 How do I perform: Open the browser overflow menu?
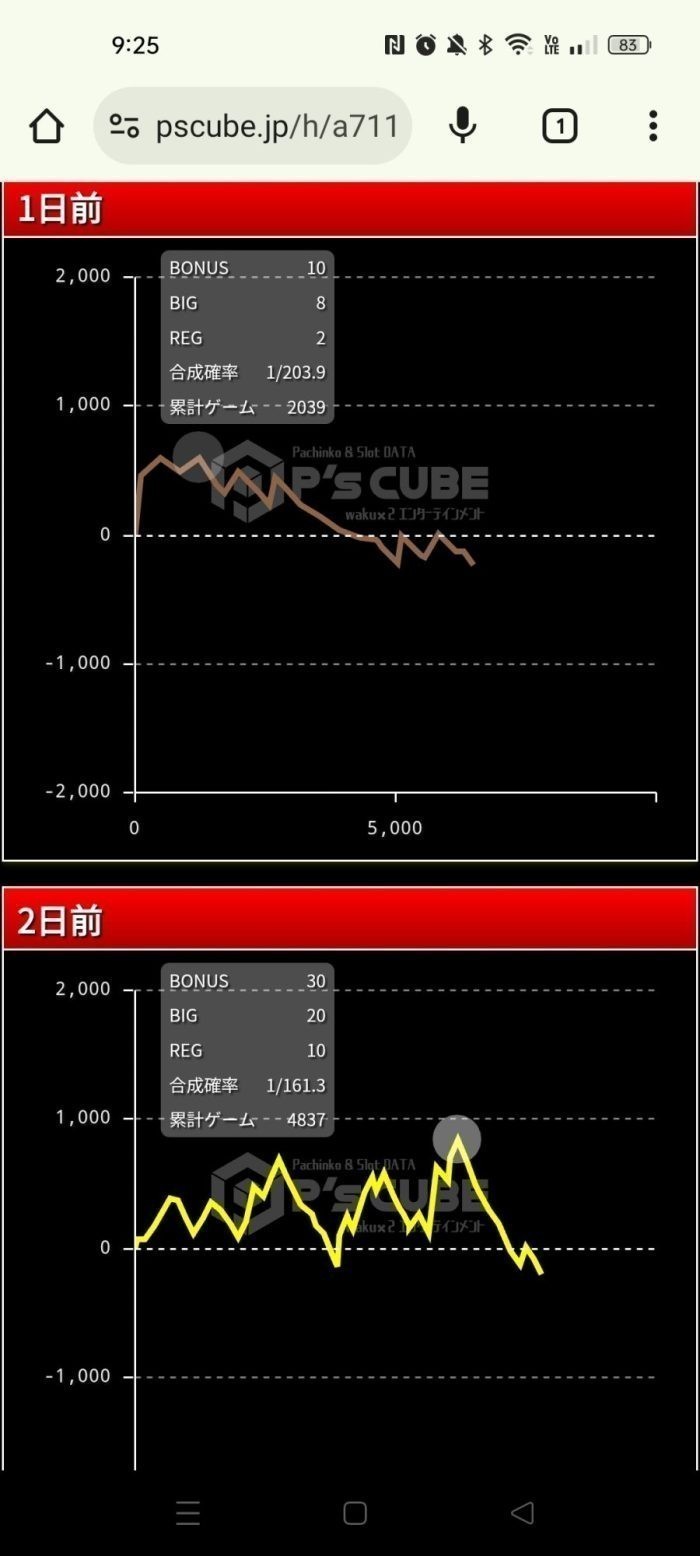[652, 126]
